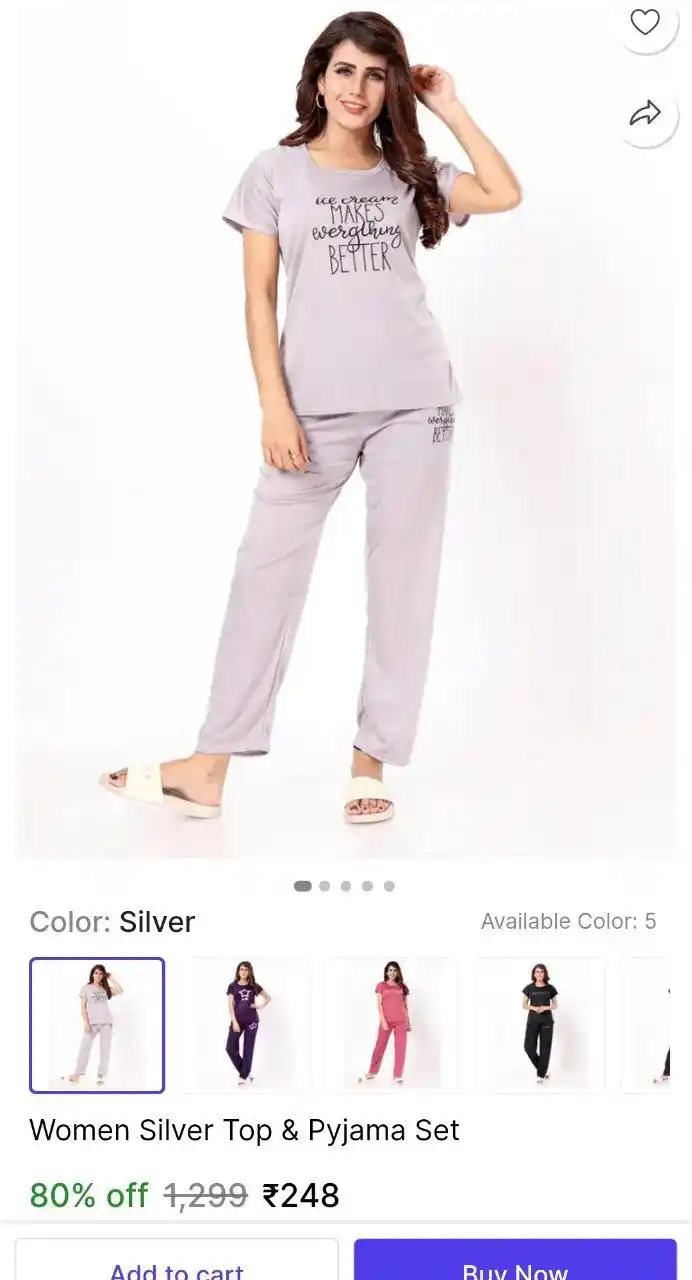The height and width of the screenshot is (1280, 692).
Task: Share this product listing
Action: click(645, 114)
